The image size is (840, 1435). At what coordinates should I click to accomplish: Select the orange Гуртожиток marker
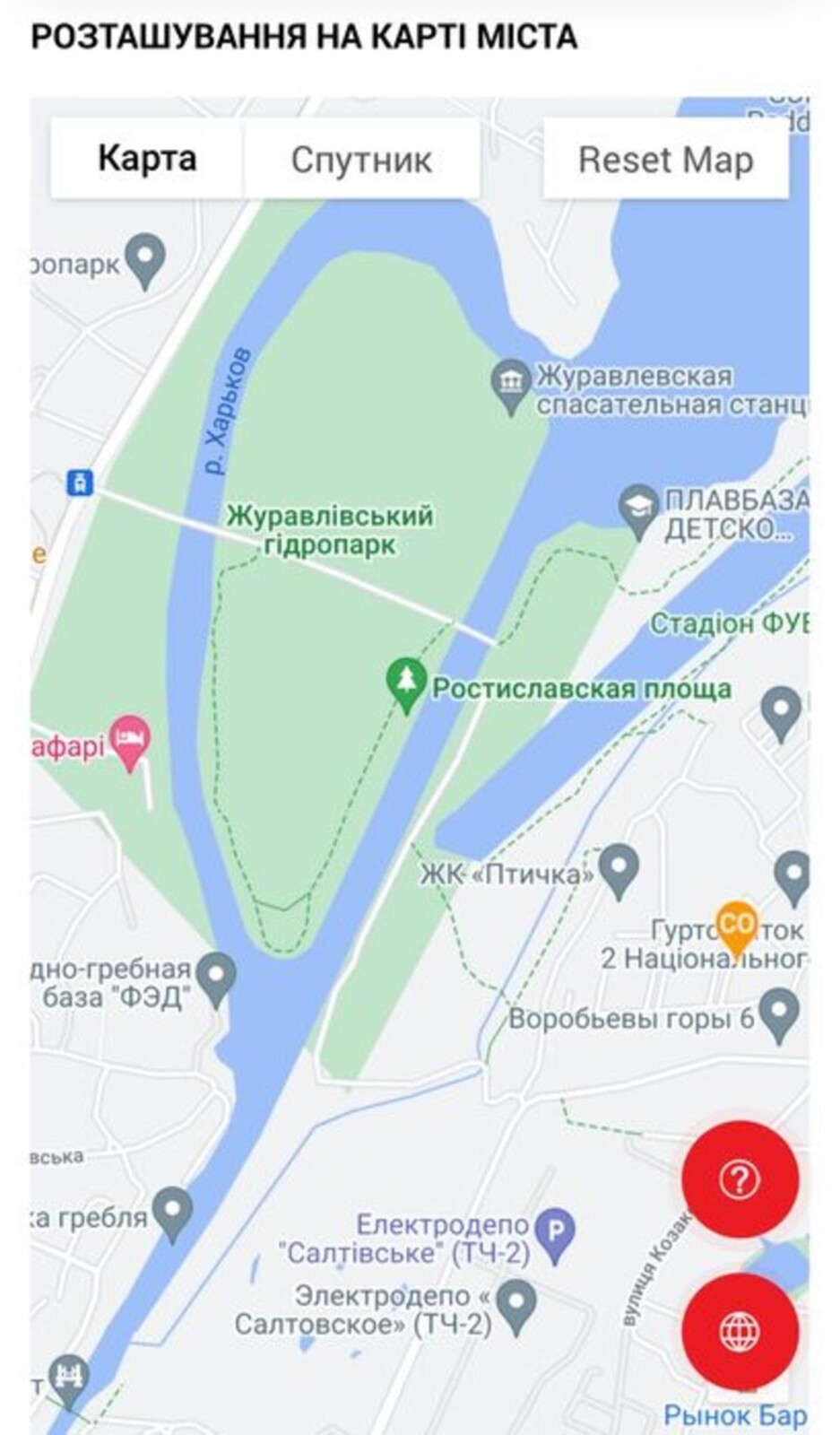(736, 926)
